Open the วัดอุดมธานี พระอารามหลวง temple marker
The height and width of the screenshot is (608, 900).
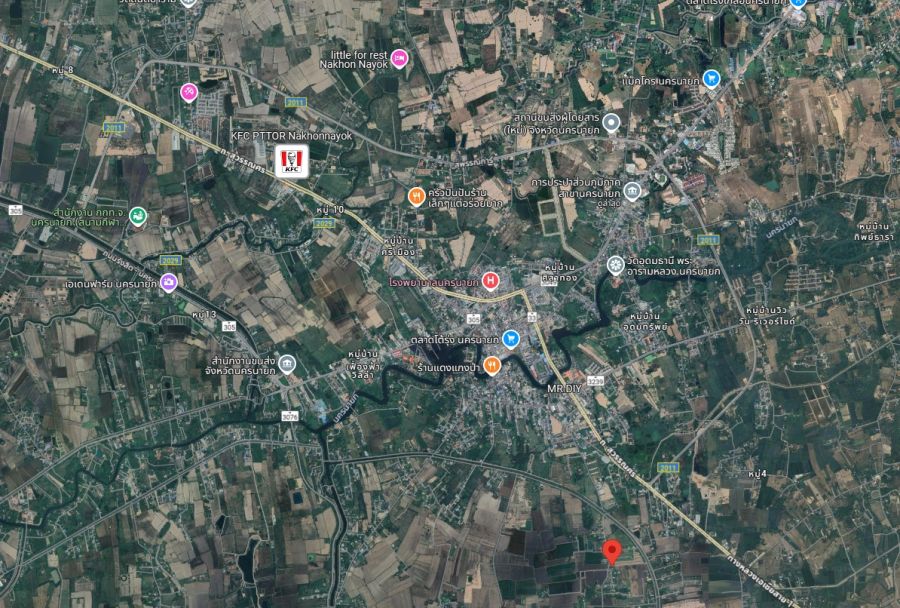click(x=614, y=264)
